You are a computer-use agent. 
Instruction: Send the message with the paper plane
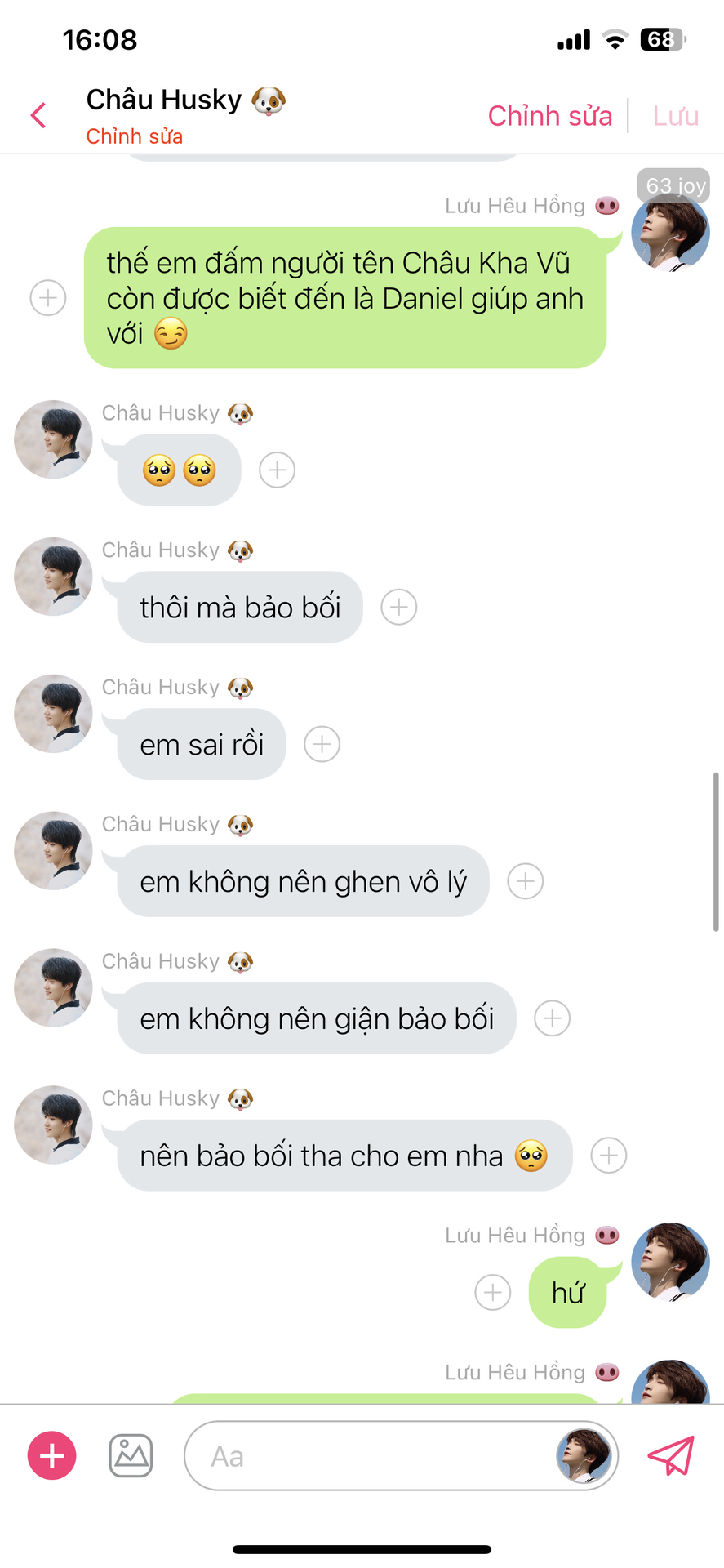671,1456
